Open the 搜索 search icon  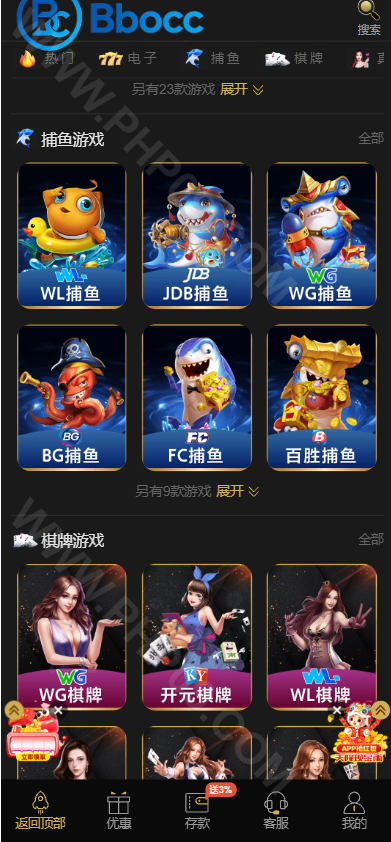[x=369, y=18]
